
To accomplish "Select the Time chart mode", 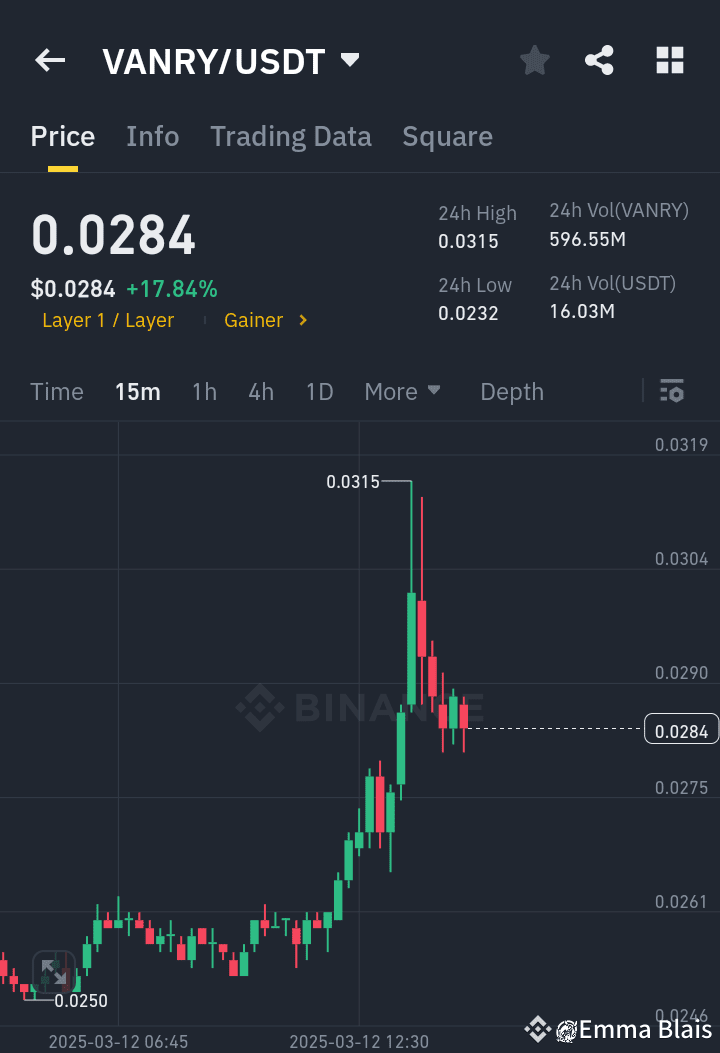I will pos(56,392).
